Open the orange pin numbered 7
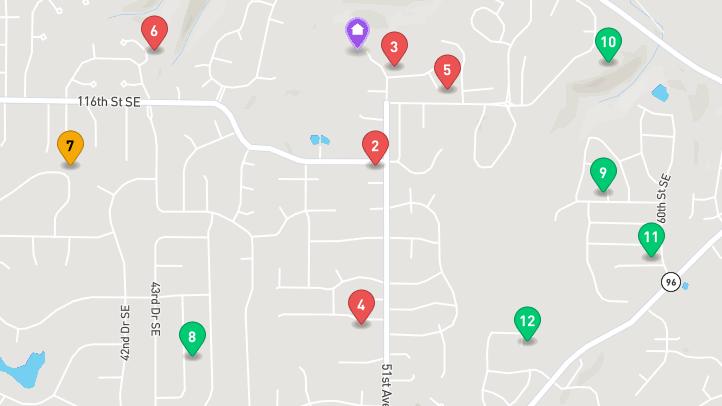This screenshot has height=406, width=722. (x=70, y=146)
